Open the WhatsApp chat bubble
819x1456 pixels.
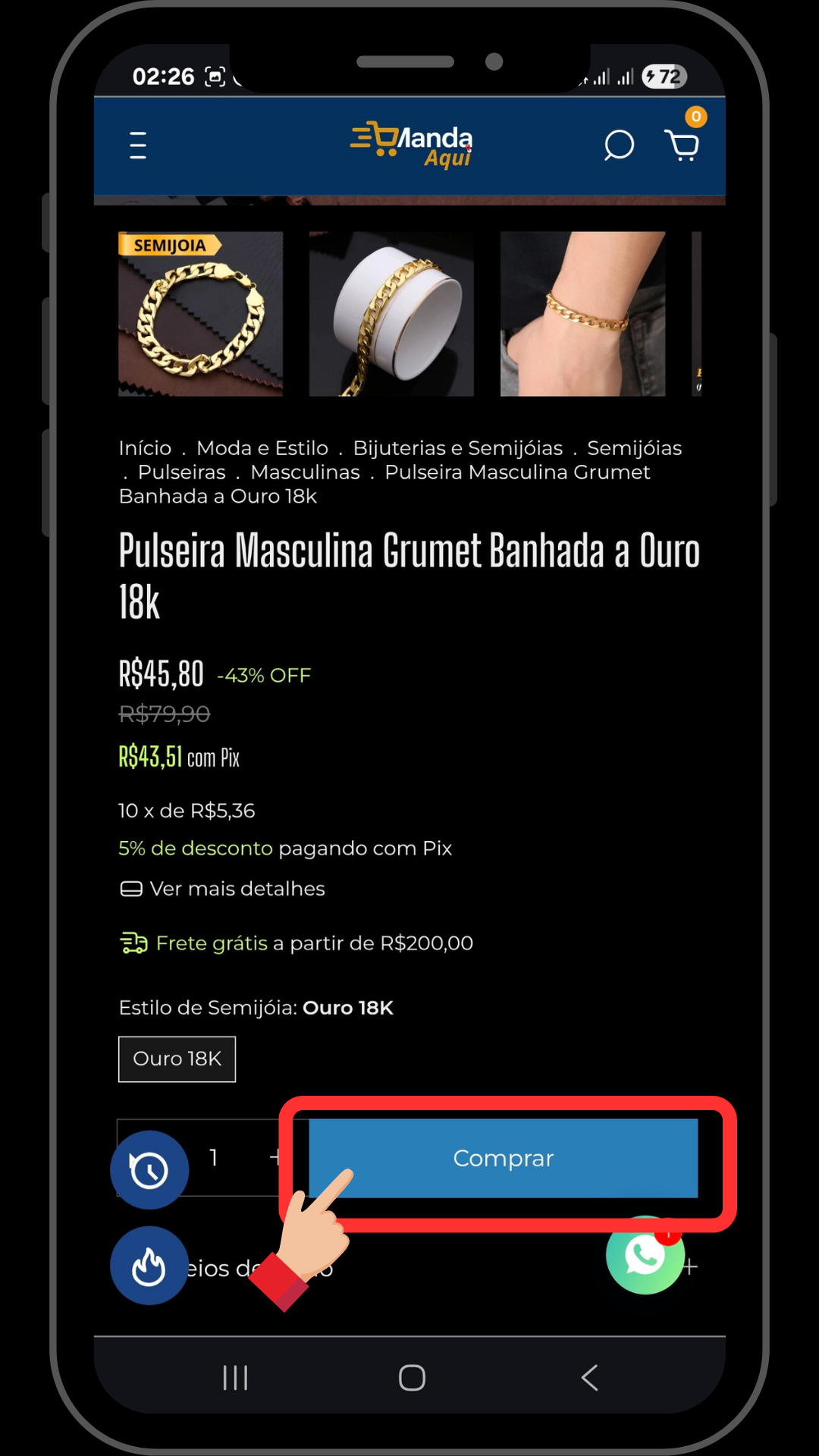click(x=645, y=1255)
